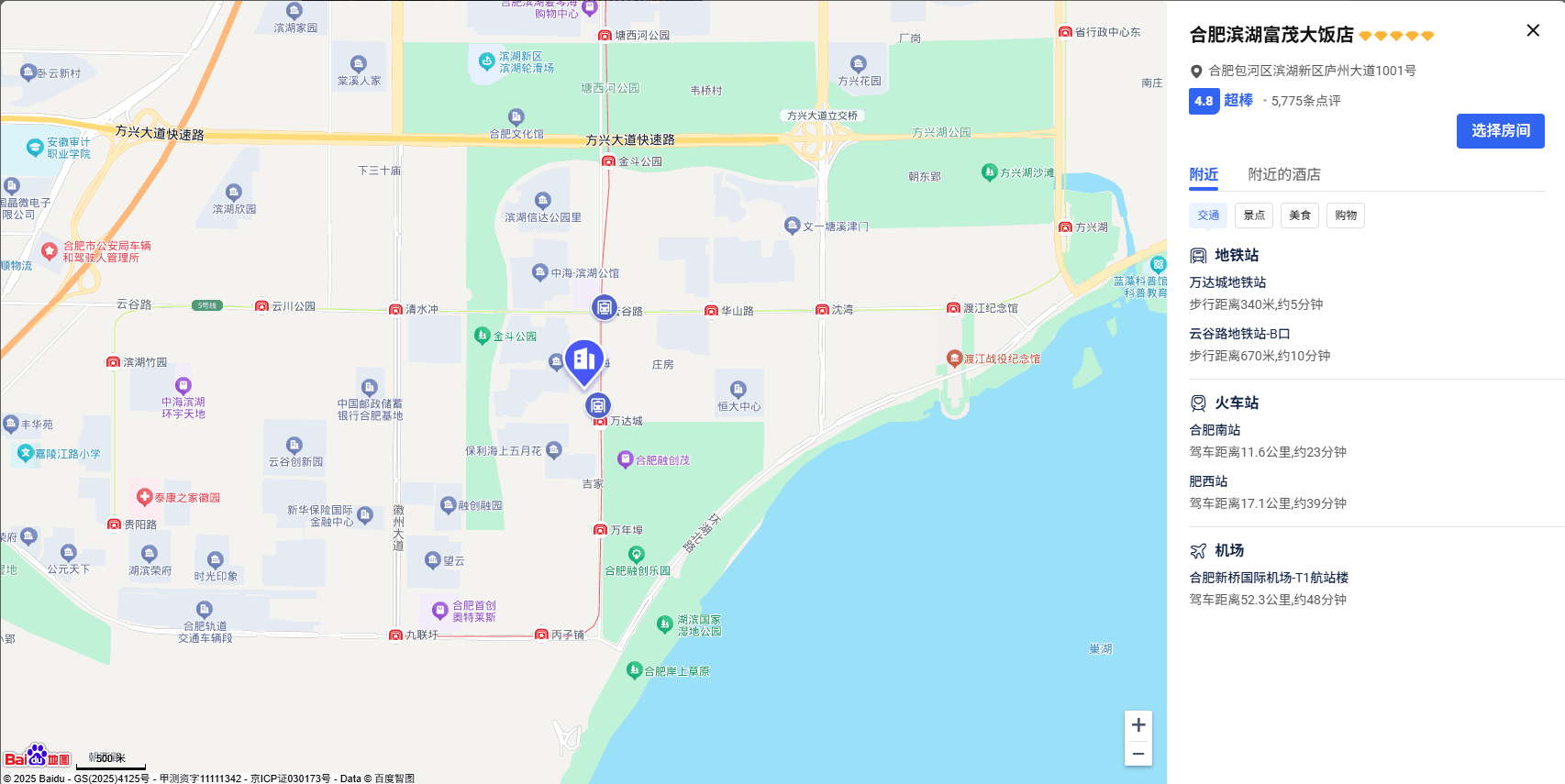Tap the 万达城 metro station marker

tap(598, 405)
